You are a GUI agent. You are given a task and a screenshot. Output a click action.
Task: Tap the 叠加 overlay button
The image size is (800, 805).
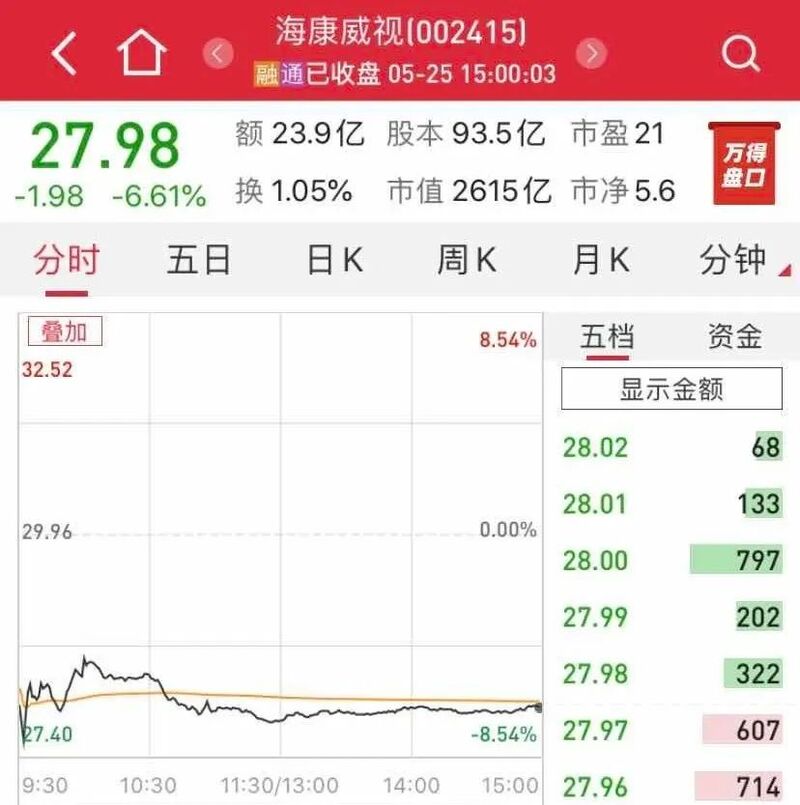coord(64,331)
